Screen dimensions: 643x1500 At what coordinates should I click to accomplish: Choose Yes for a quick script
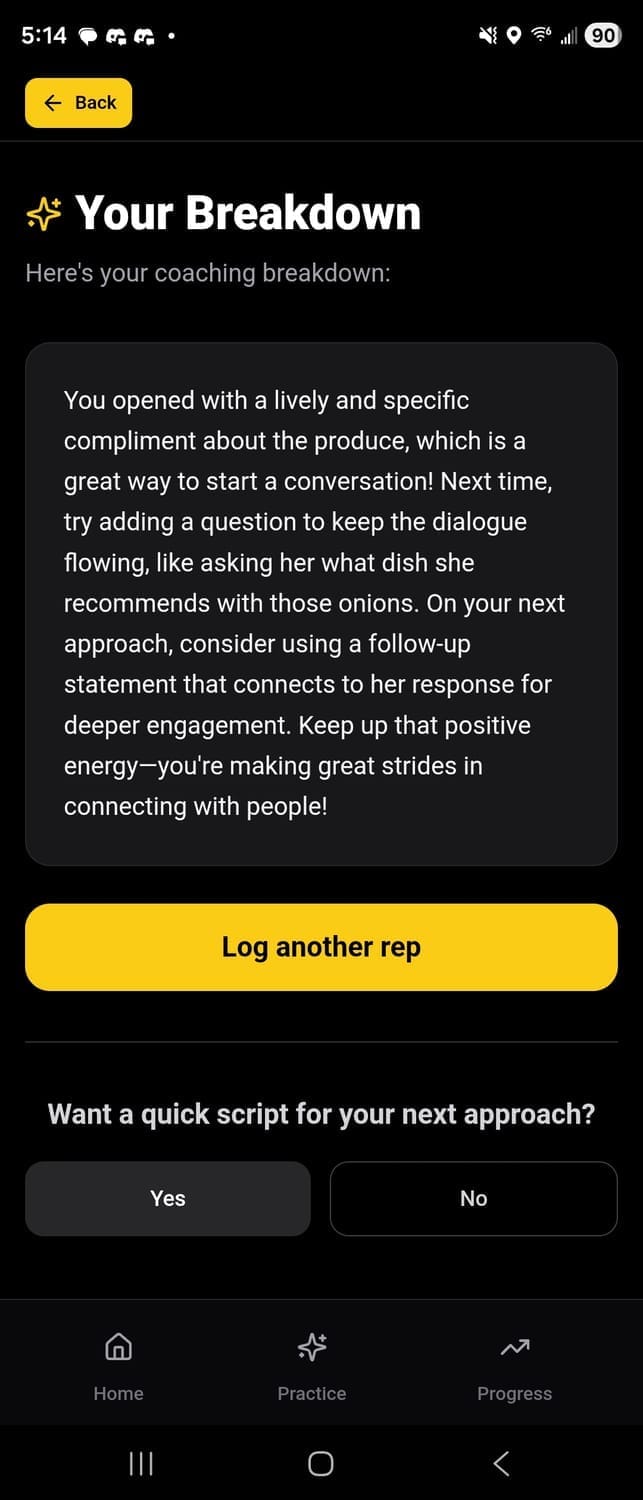tap(168, 1198)
